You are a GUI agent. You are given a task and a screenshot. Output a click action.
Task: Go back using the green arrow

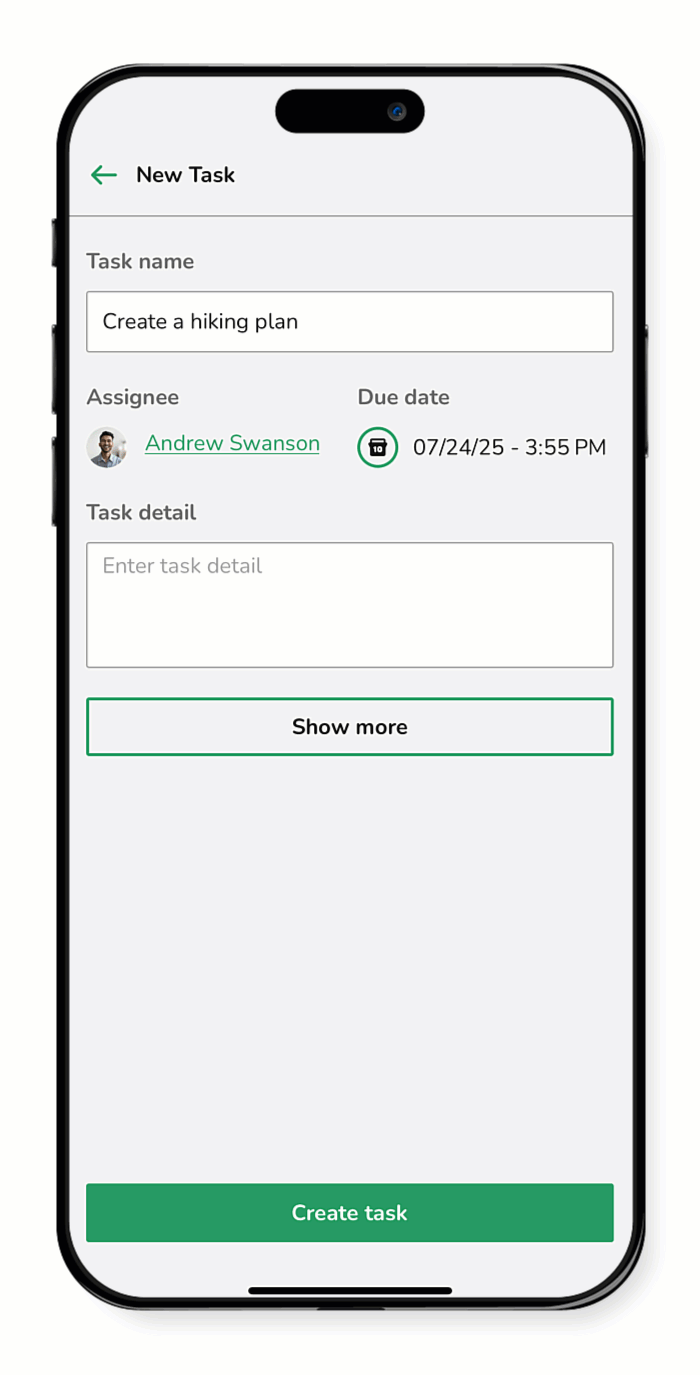[x=104, y=175]
